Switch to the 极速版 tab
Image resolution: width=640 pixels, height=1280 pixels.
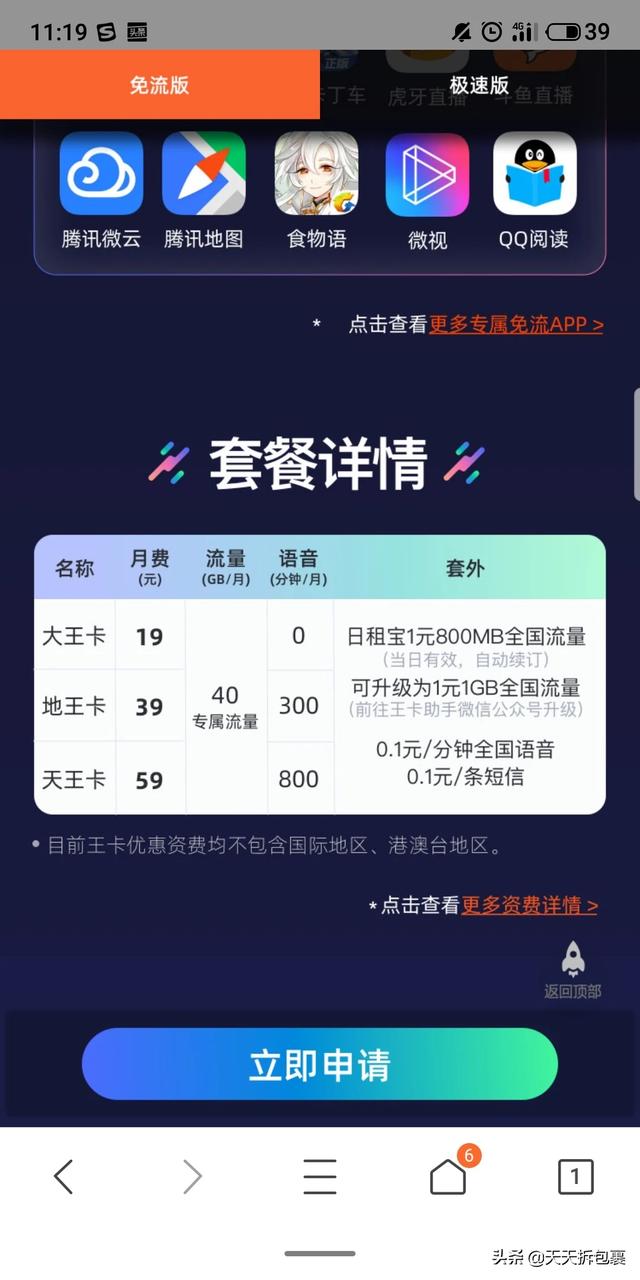pyautogui.click(x=479, y=85)
